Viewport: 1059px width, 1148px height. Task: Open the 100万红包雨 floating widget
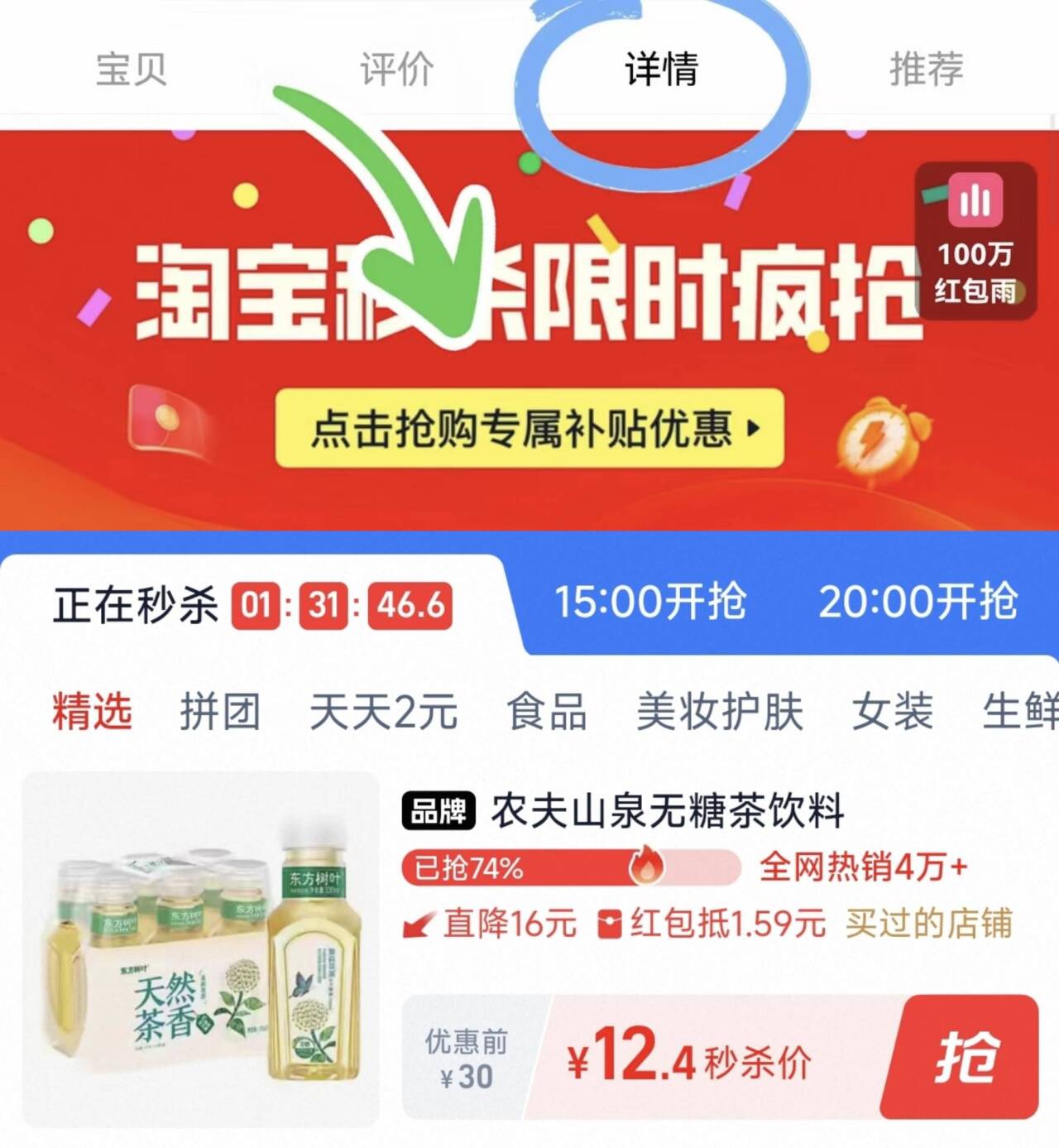coord(975,241)
